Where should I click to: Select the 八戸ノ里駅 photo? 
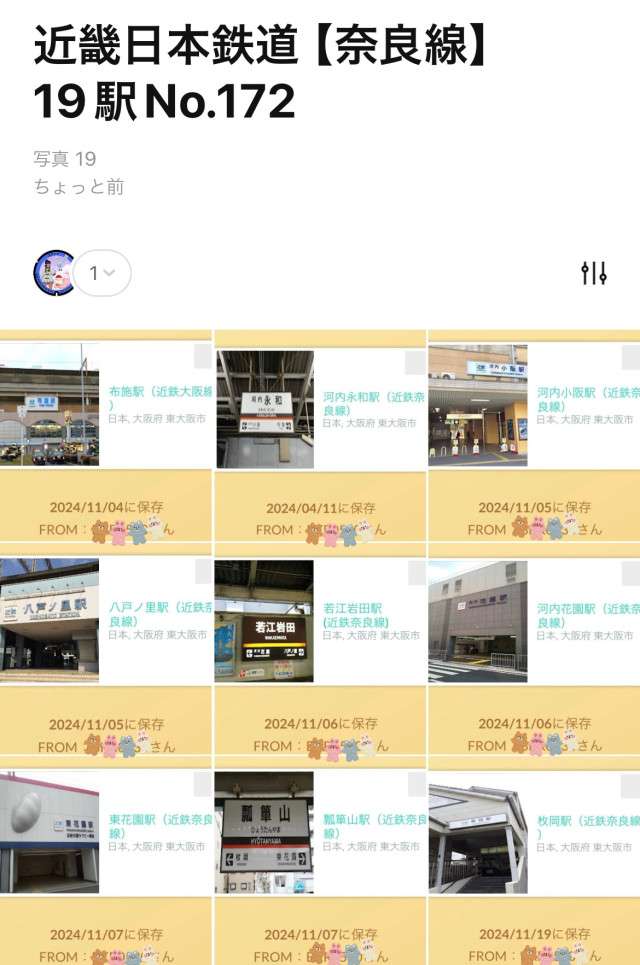point(50,621)
